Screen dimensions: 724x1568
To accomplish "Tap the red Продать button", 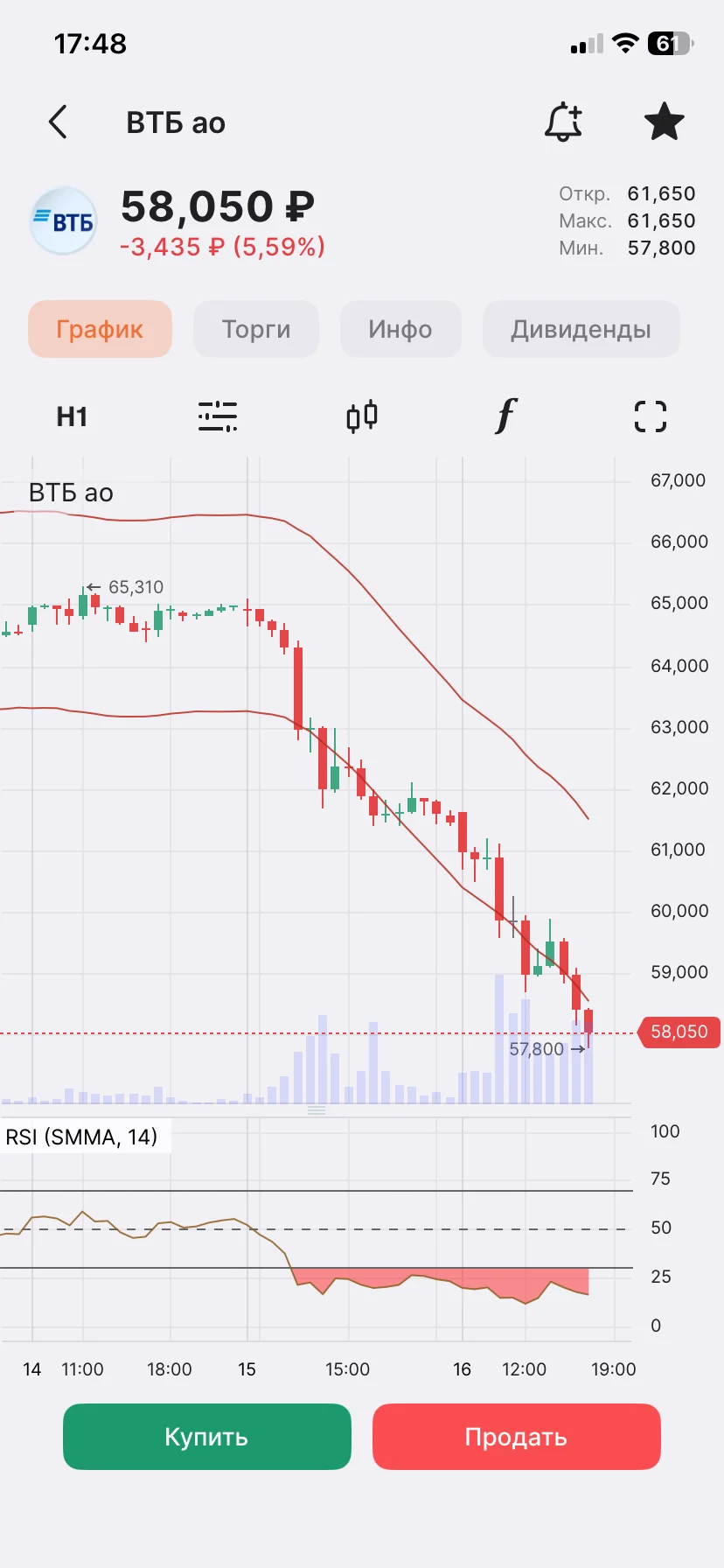I will pyautogui.click(x=517, y=1437).
